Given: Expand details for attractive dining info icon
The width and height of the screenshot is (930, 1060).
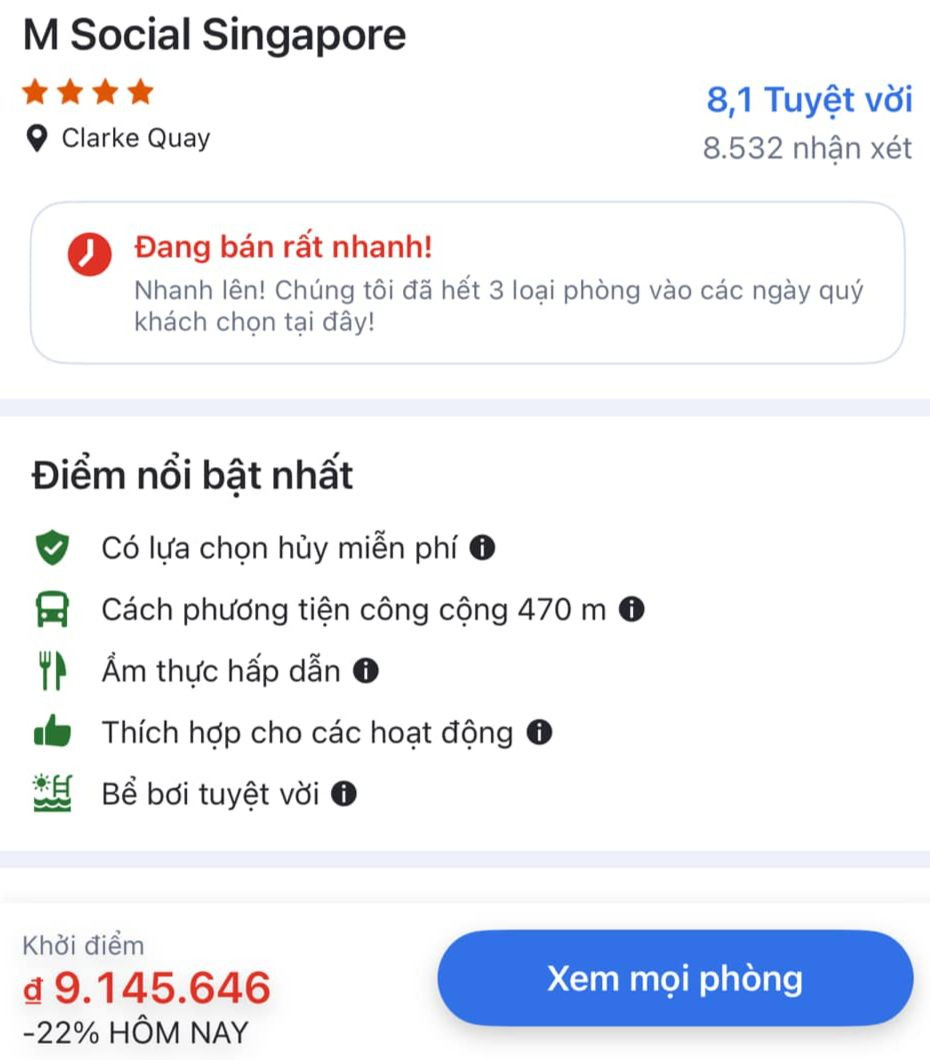Looking at the screenshot, I should coord(365,670).
